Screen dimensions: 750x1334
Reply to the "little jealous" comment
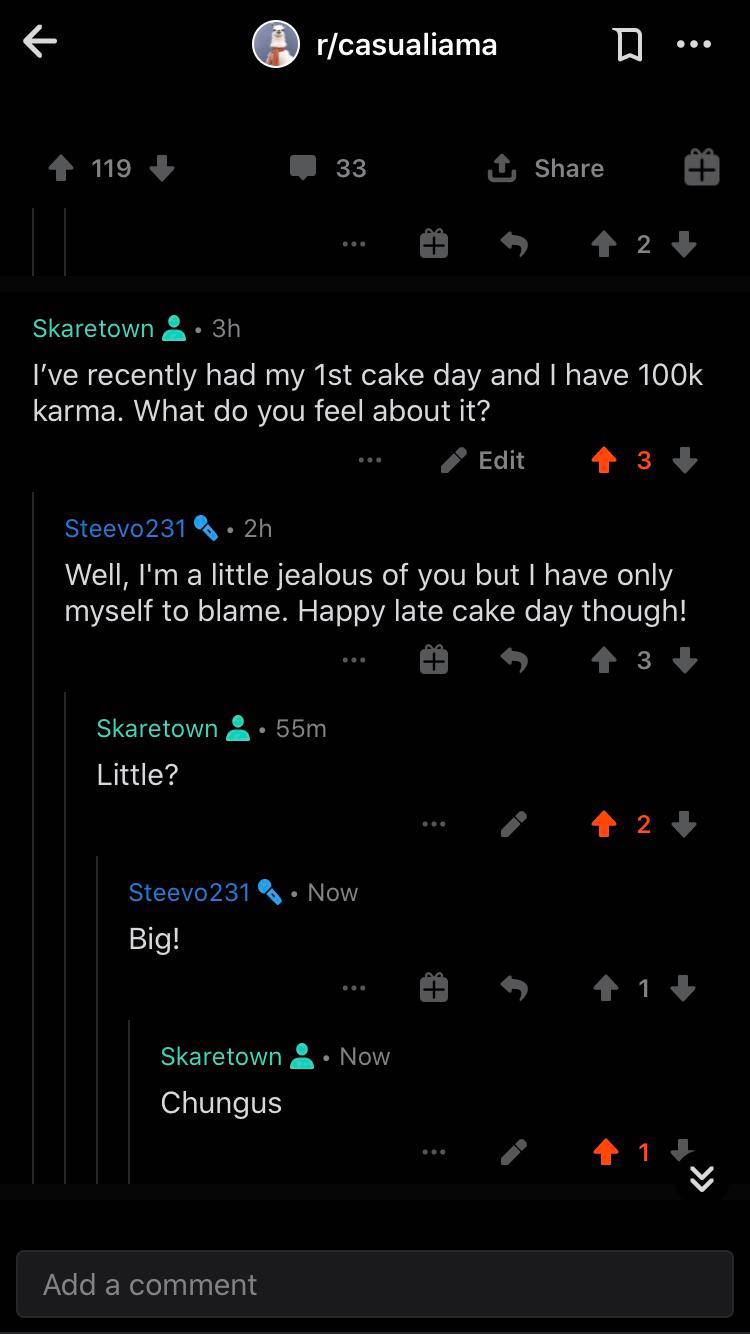point(514,660)
